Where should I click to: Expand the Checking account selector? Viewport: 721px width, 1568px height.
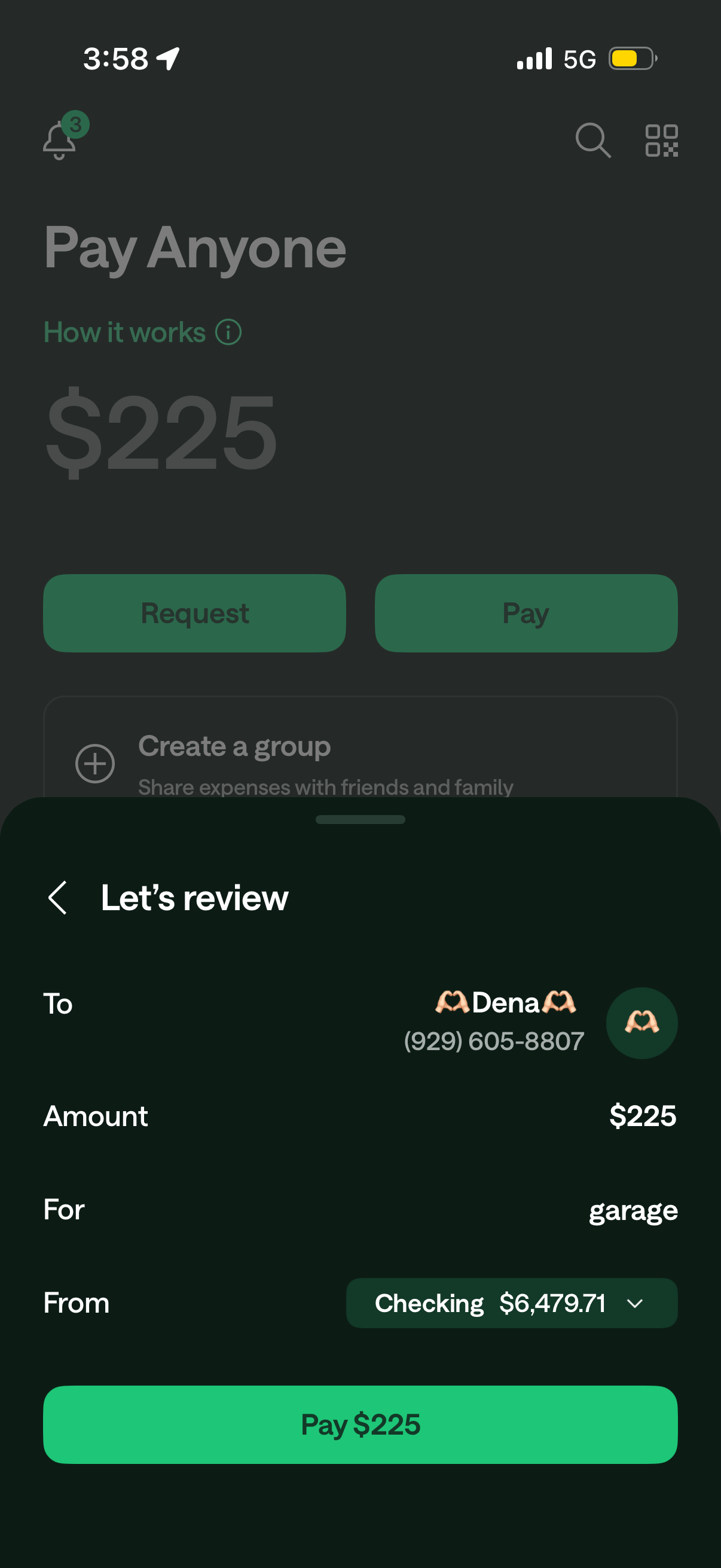coord(512,1303)
